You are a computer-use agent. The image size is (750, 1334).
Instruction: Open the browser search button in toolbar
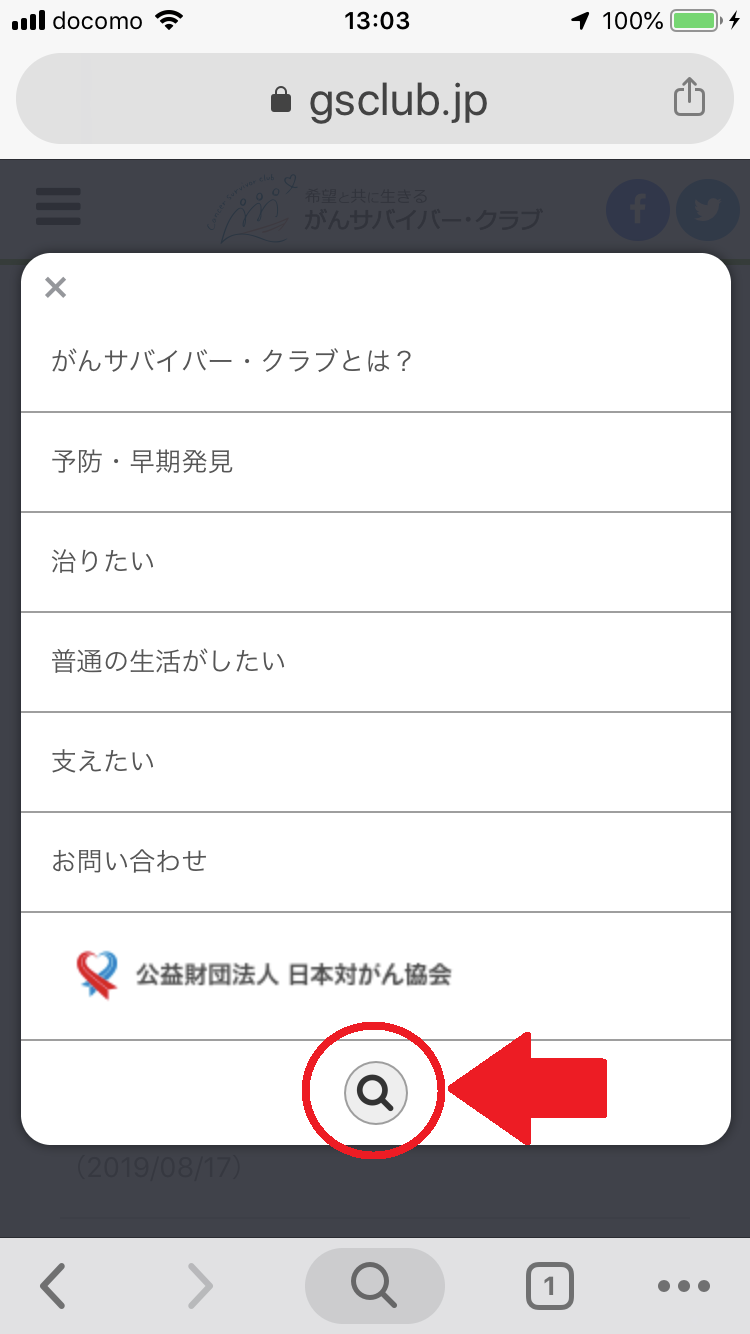pyautogui.click(x=375, y=1286)
